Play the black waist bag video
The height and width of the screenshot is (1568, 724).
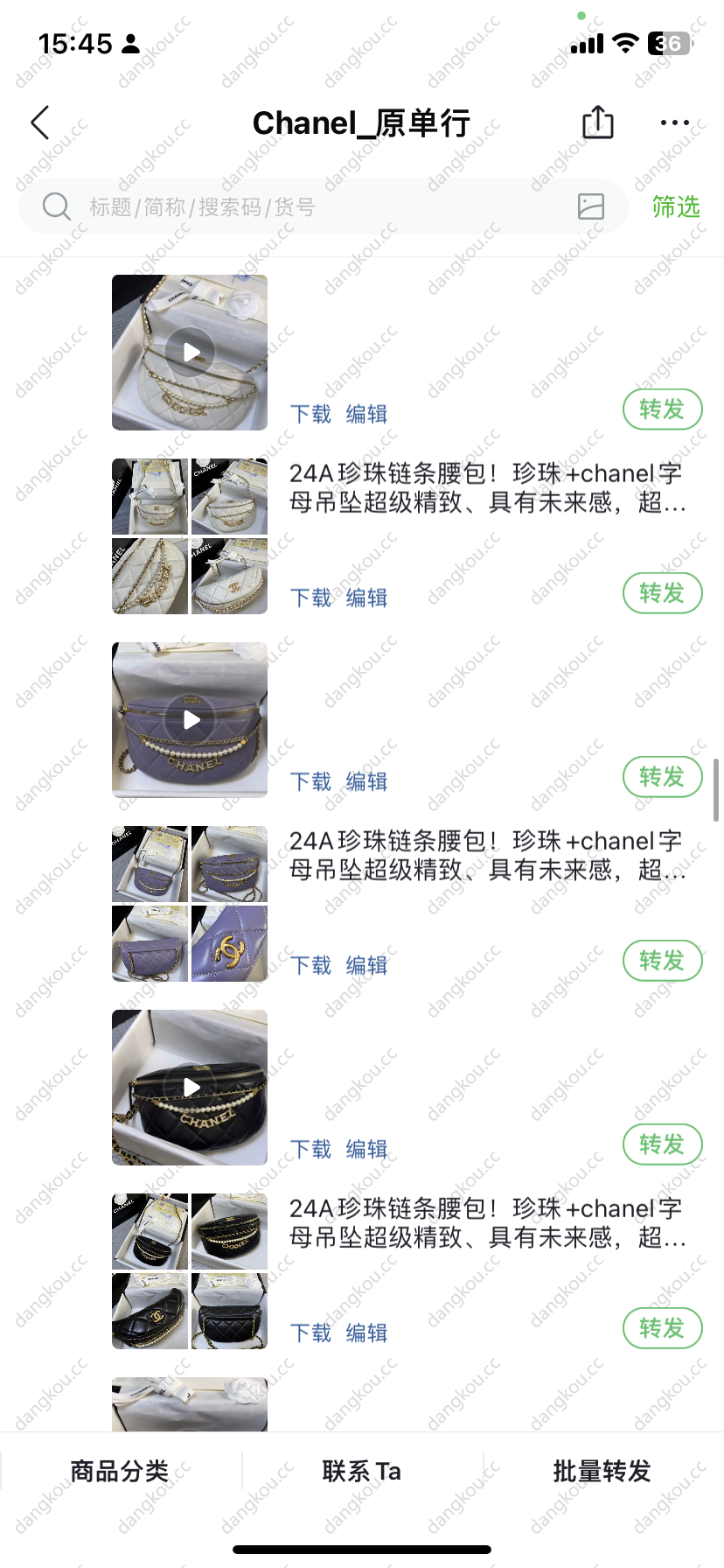click(190, 1088)
